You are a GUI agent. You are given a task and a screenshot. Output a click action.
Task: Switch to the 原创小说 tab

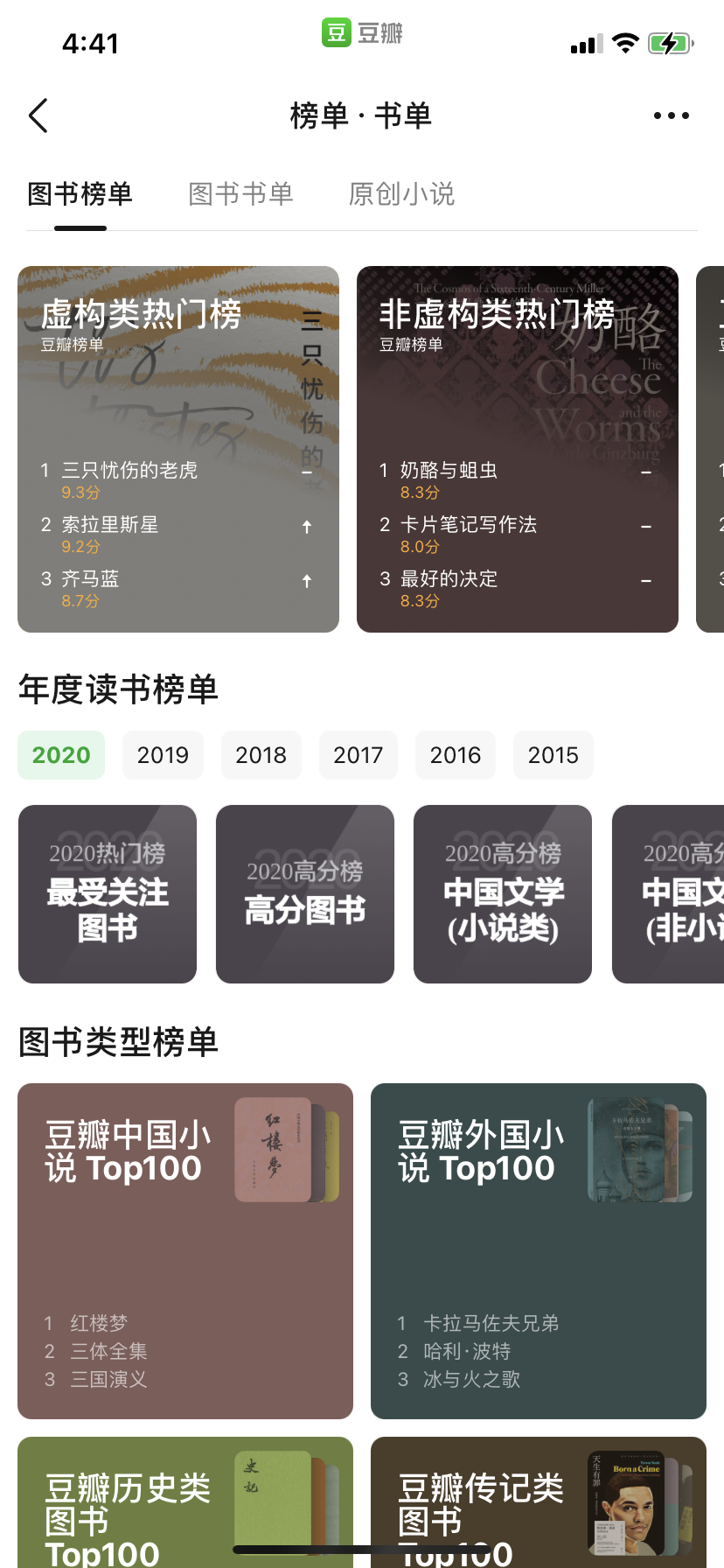pos(401,194)
